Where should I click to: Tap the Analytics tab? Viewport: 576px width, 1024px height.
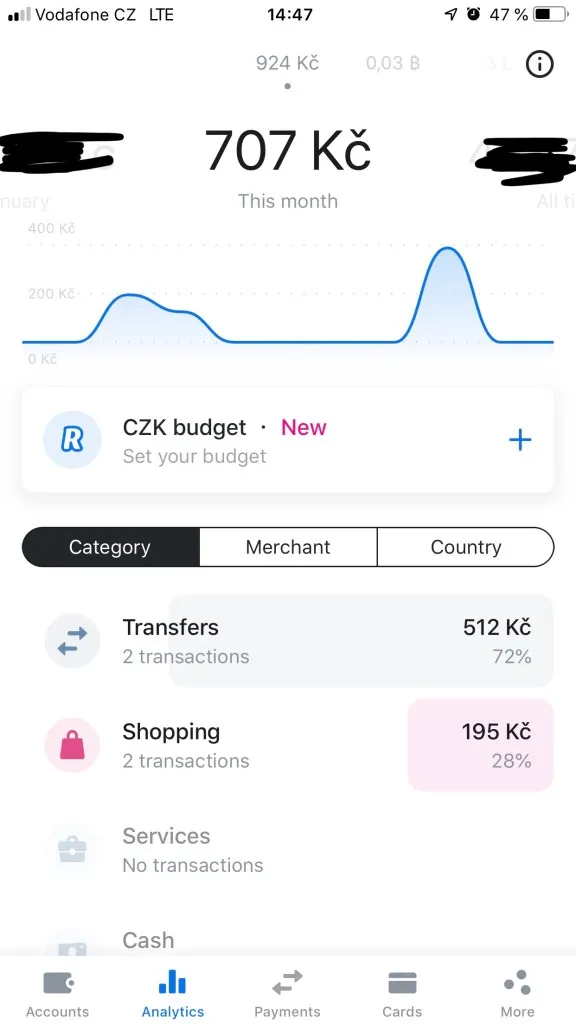coord(172,993)
